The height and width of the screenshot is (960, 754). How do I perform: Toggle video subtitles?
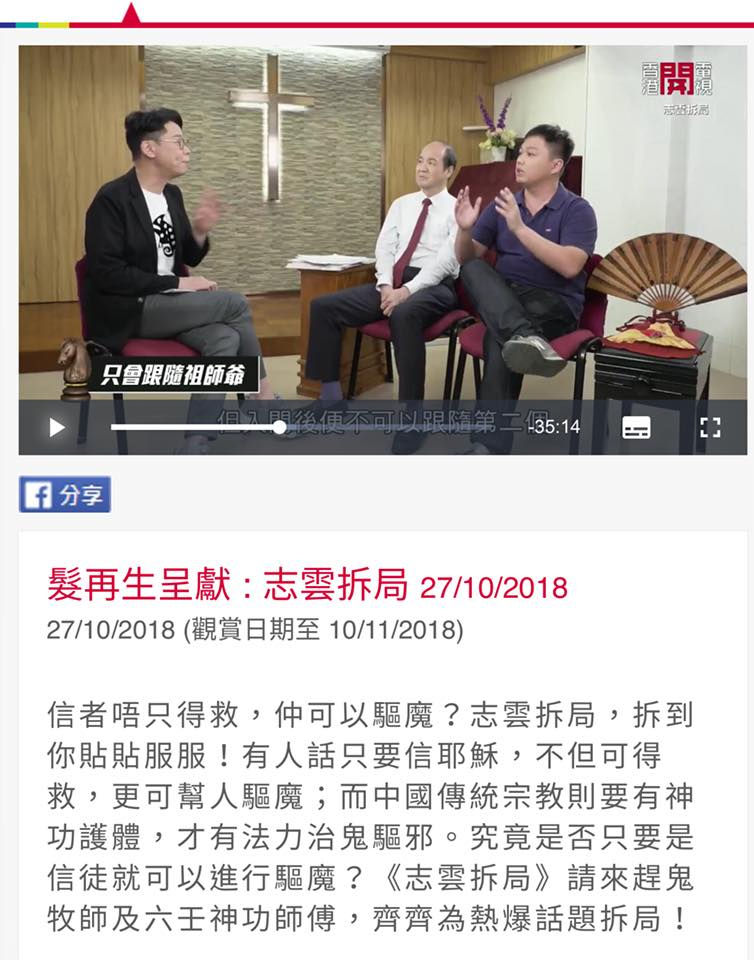click(636, 428)
